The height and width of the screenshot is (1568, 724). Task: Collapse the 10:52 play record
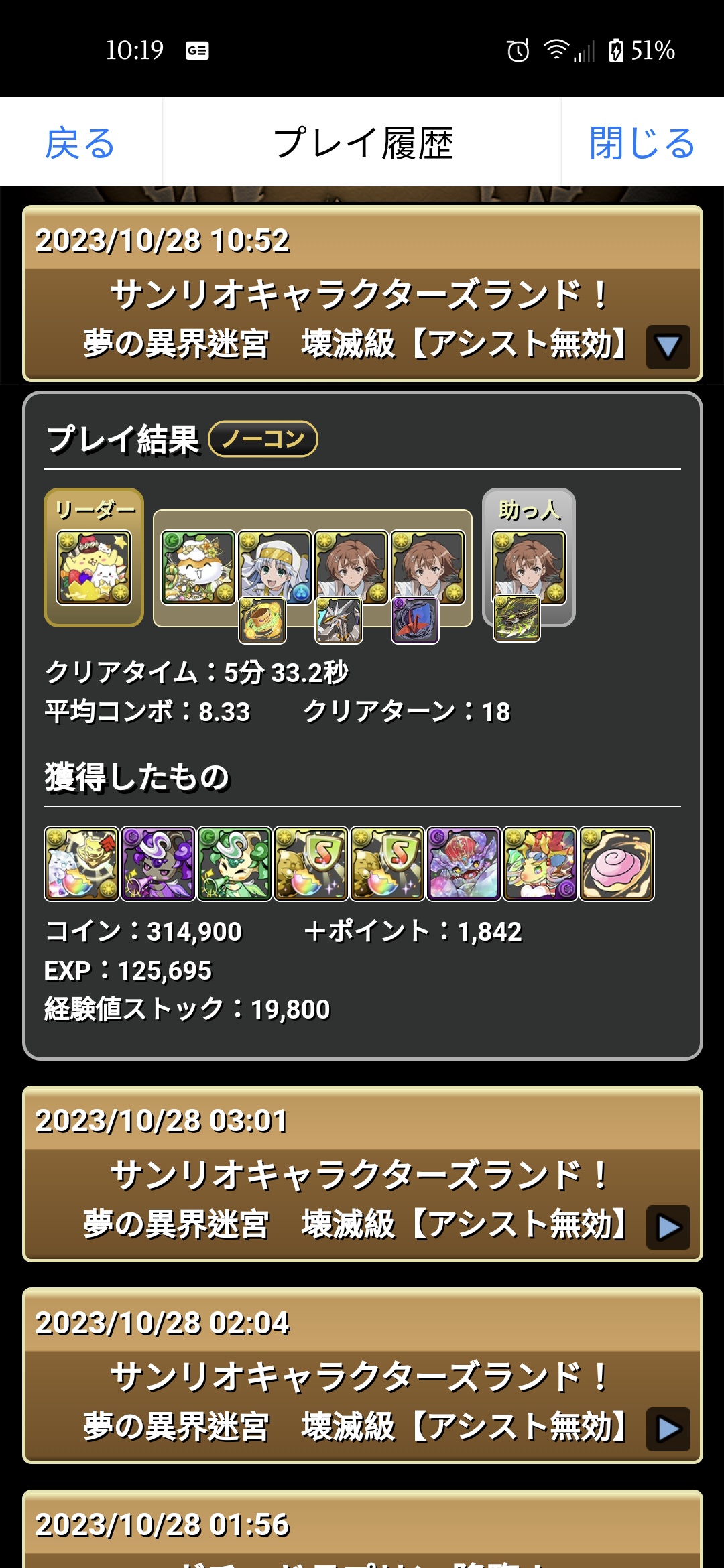point(668,347)
